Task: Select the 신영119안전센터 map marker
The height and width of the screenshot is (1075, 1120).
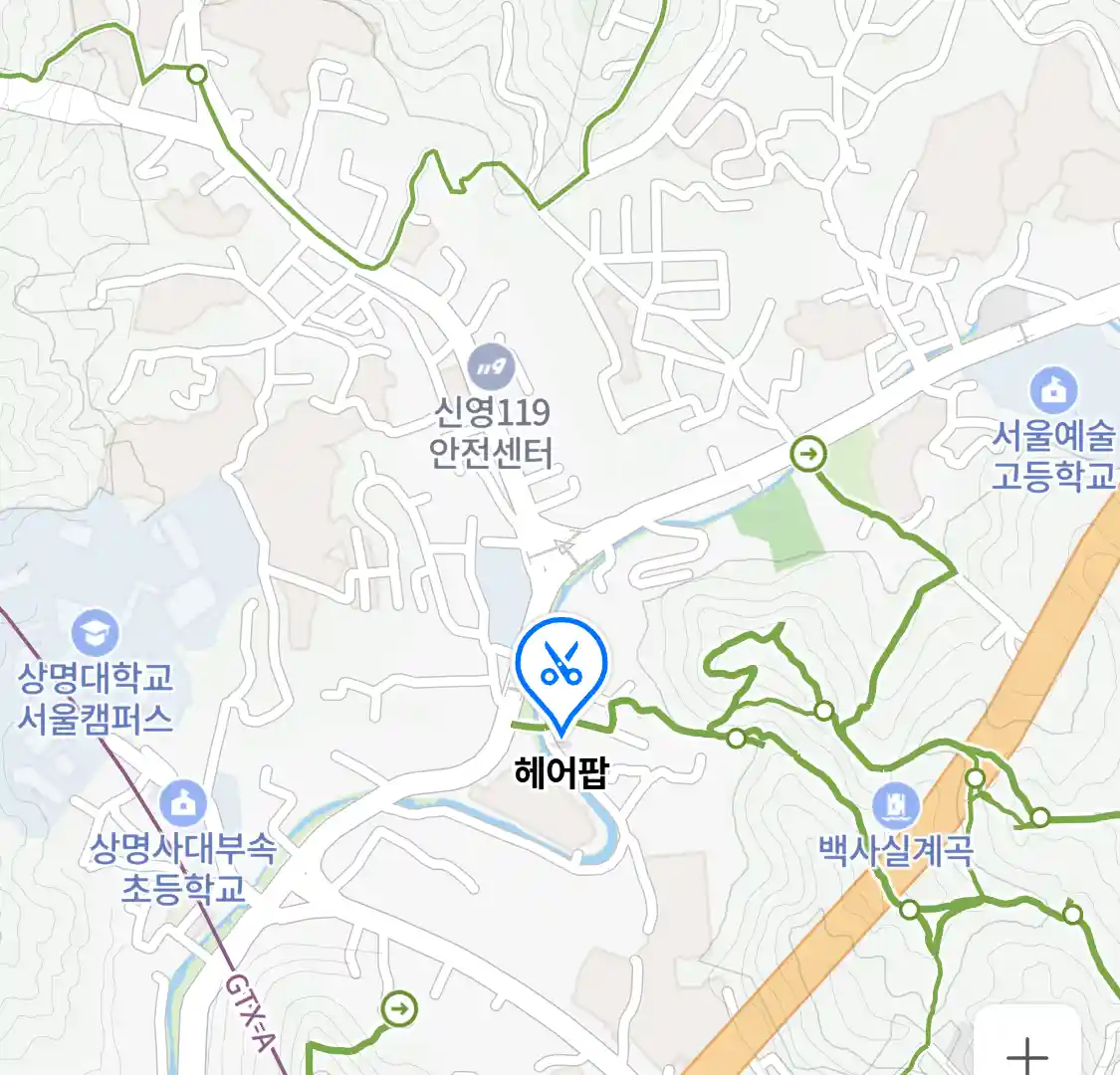Action: (491, 368)
